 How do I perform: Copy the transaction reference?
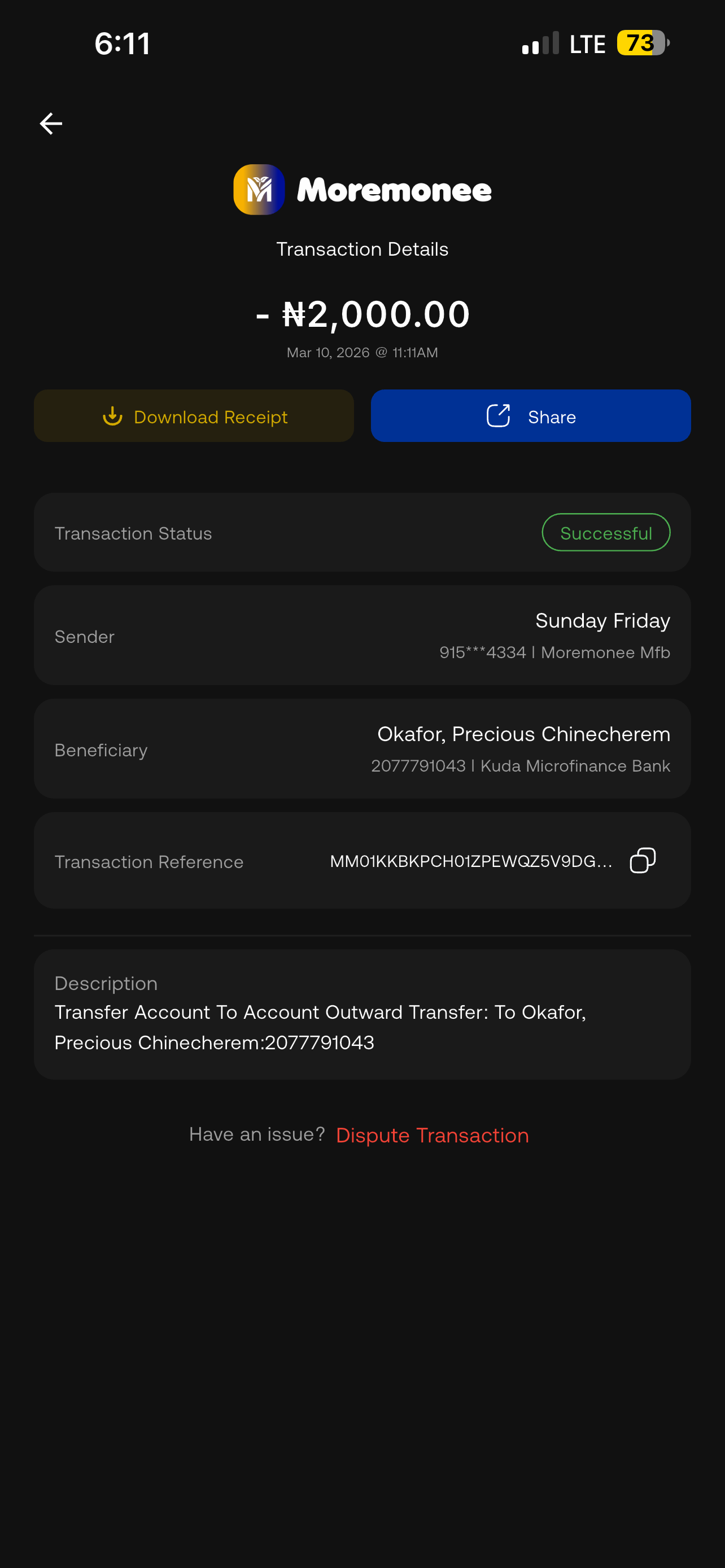pos(642,861)
